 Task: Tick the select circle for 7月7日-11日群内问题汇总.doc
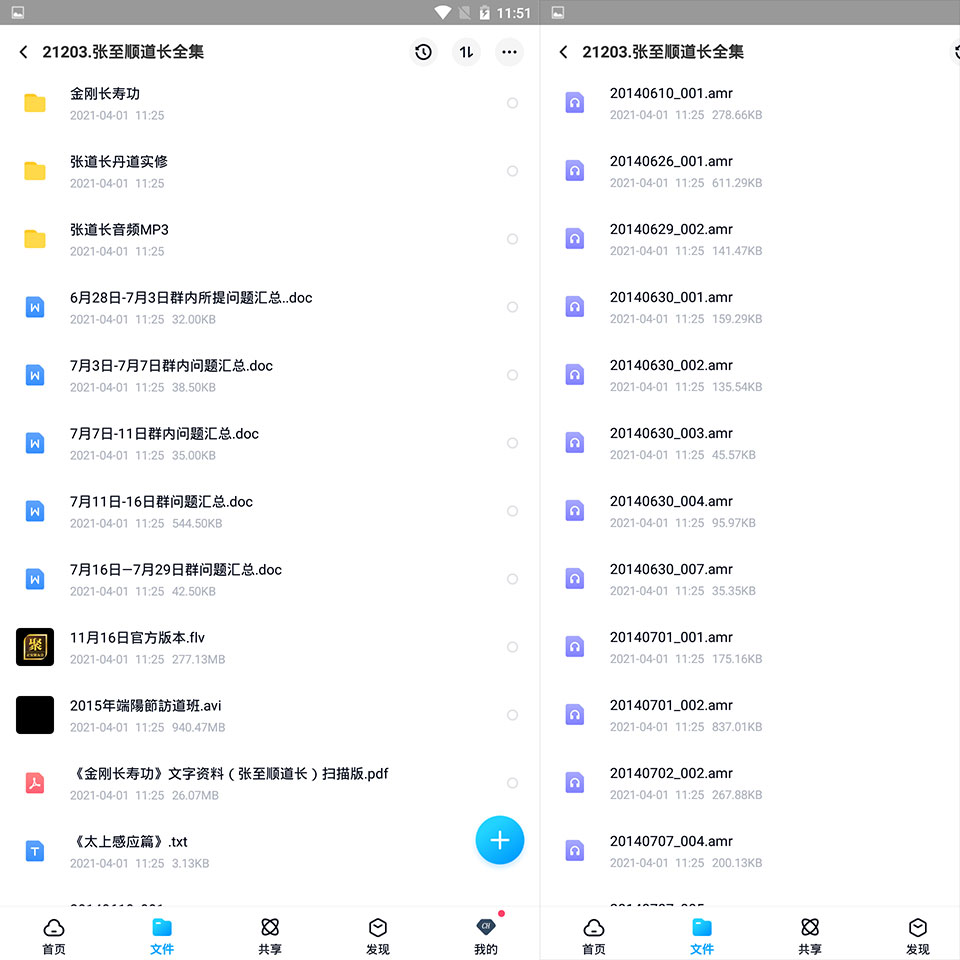tap(512, 443)
